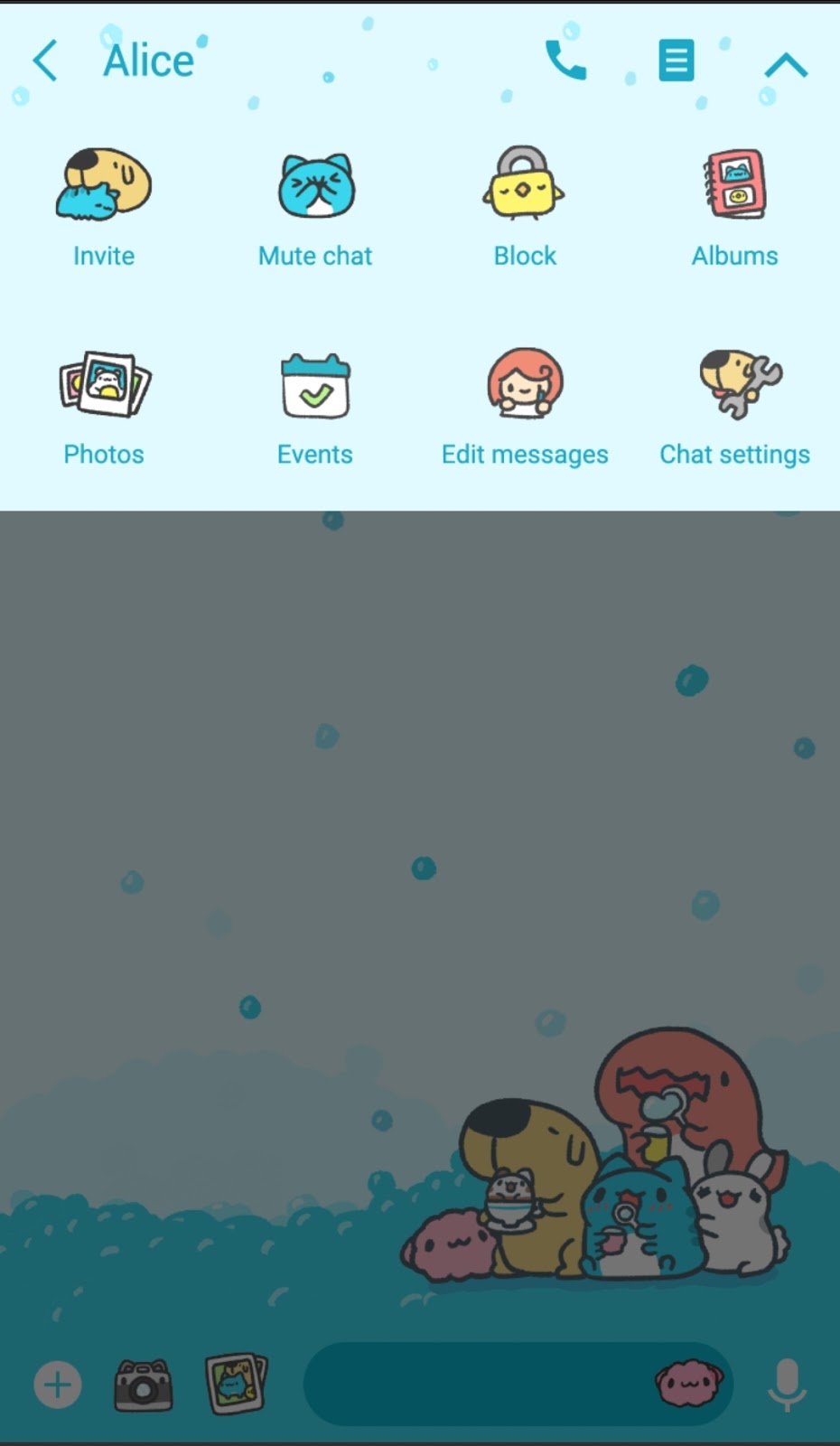This screenshot has height=1446, width=840.
Task: Focus the message text field
Action: 479,1385
